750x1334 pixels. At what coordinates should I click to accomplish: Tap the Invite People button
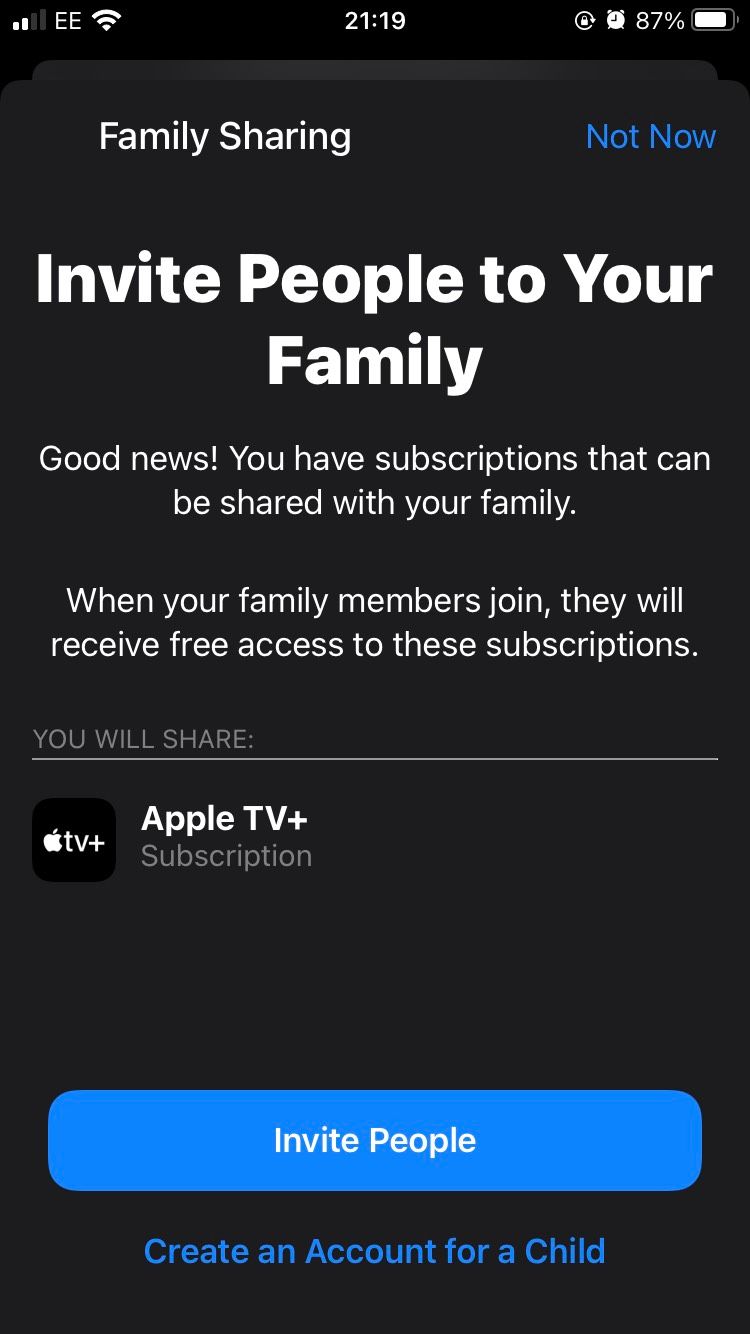(x=375, y=1140)
